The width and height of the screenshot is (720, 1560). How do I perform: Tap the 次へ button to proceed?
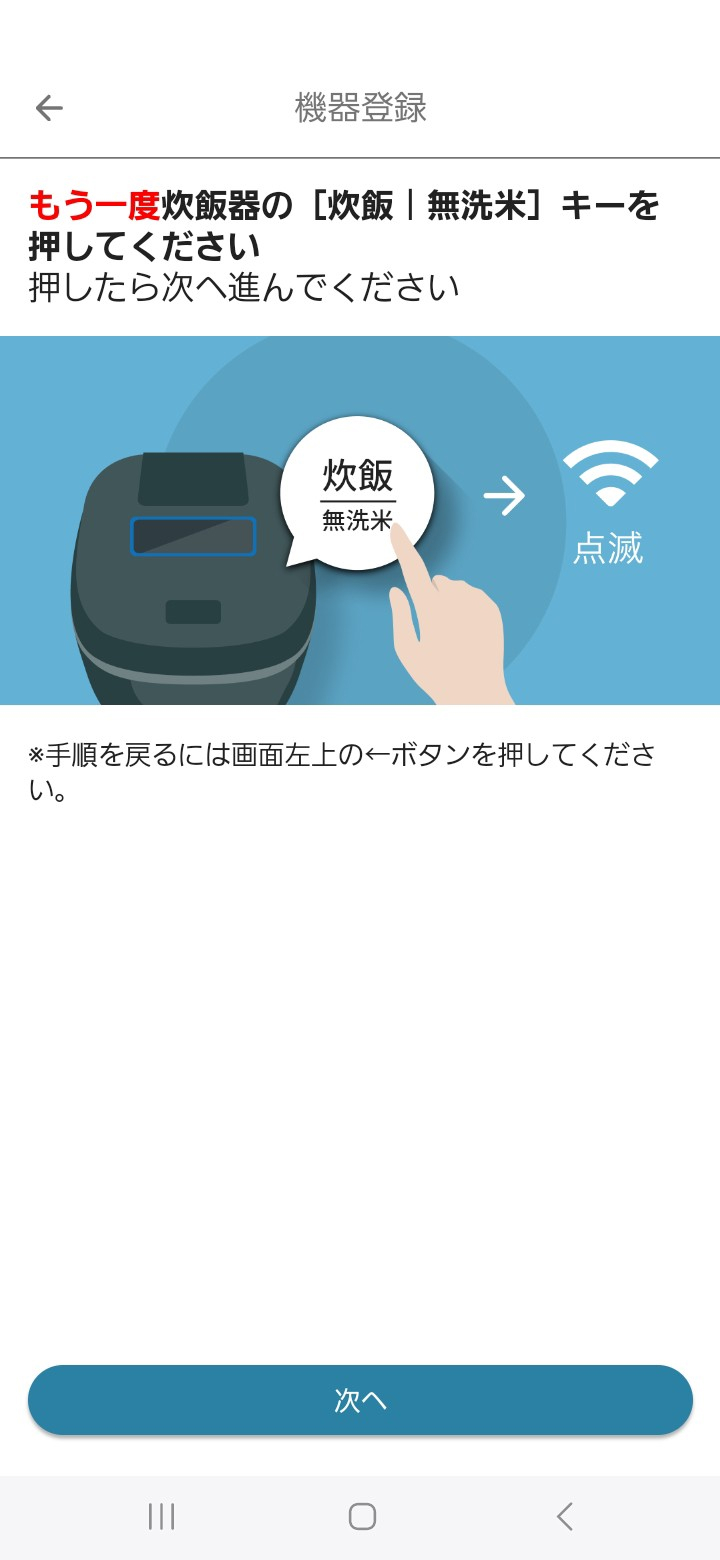tap(360, 1400)
